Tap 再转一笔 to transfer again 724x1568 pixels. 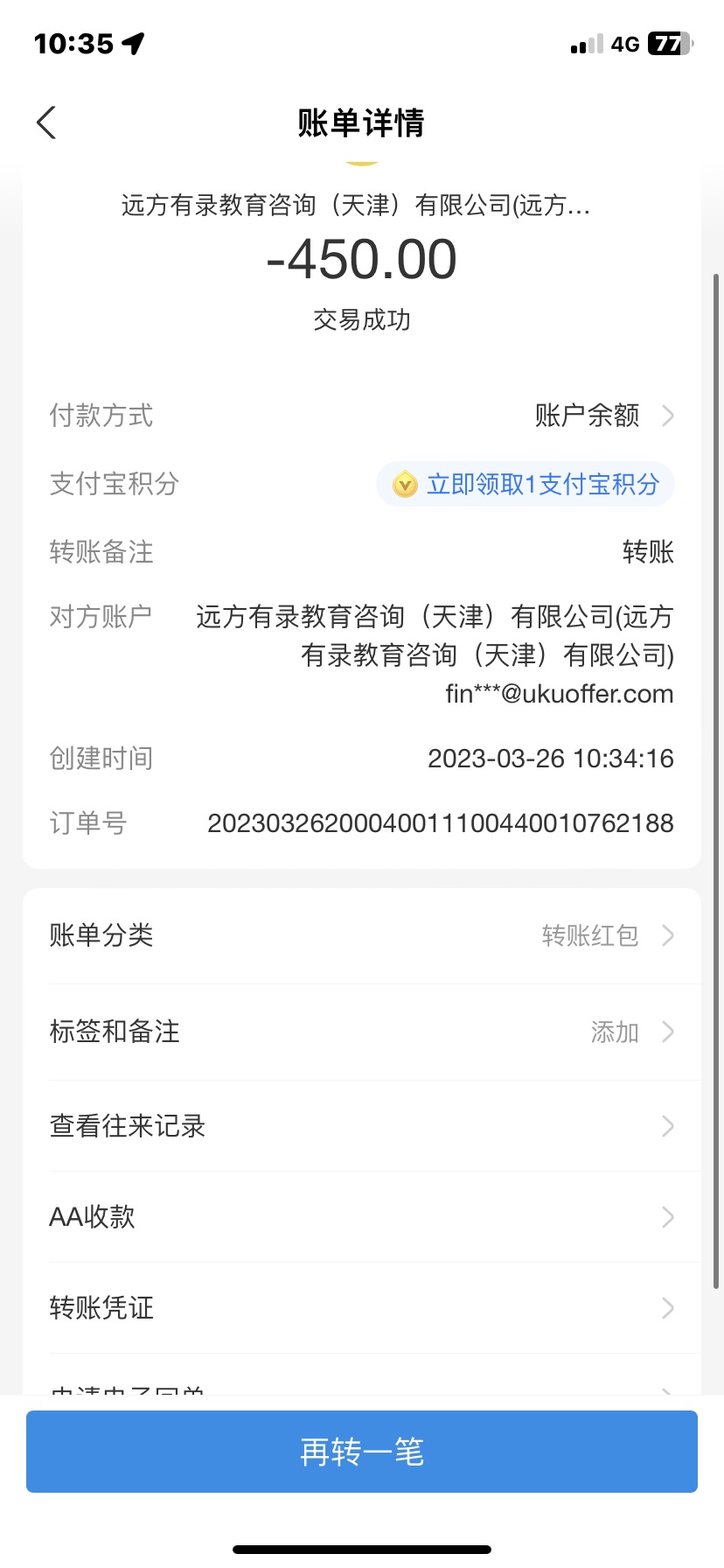point(362,1452)
